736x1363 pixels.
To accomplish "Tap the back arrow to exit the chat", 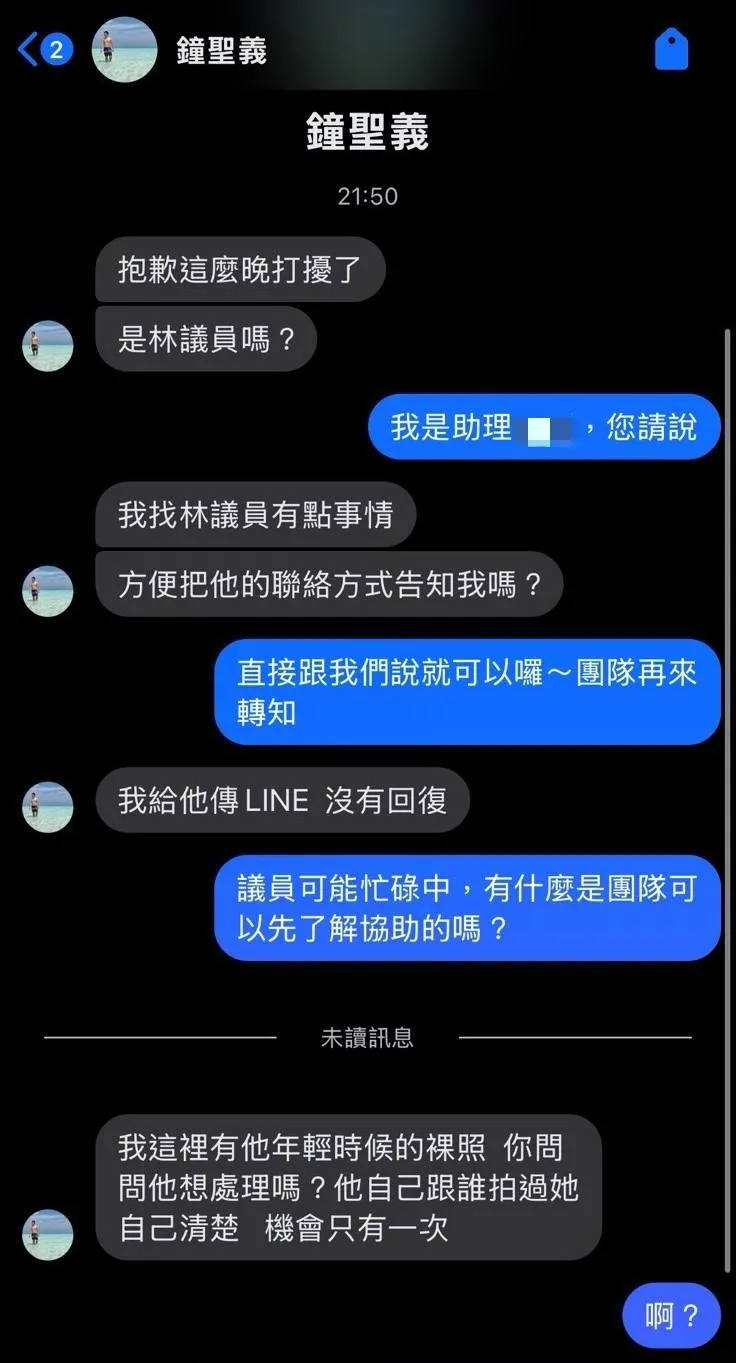I will (27, 48).
